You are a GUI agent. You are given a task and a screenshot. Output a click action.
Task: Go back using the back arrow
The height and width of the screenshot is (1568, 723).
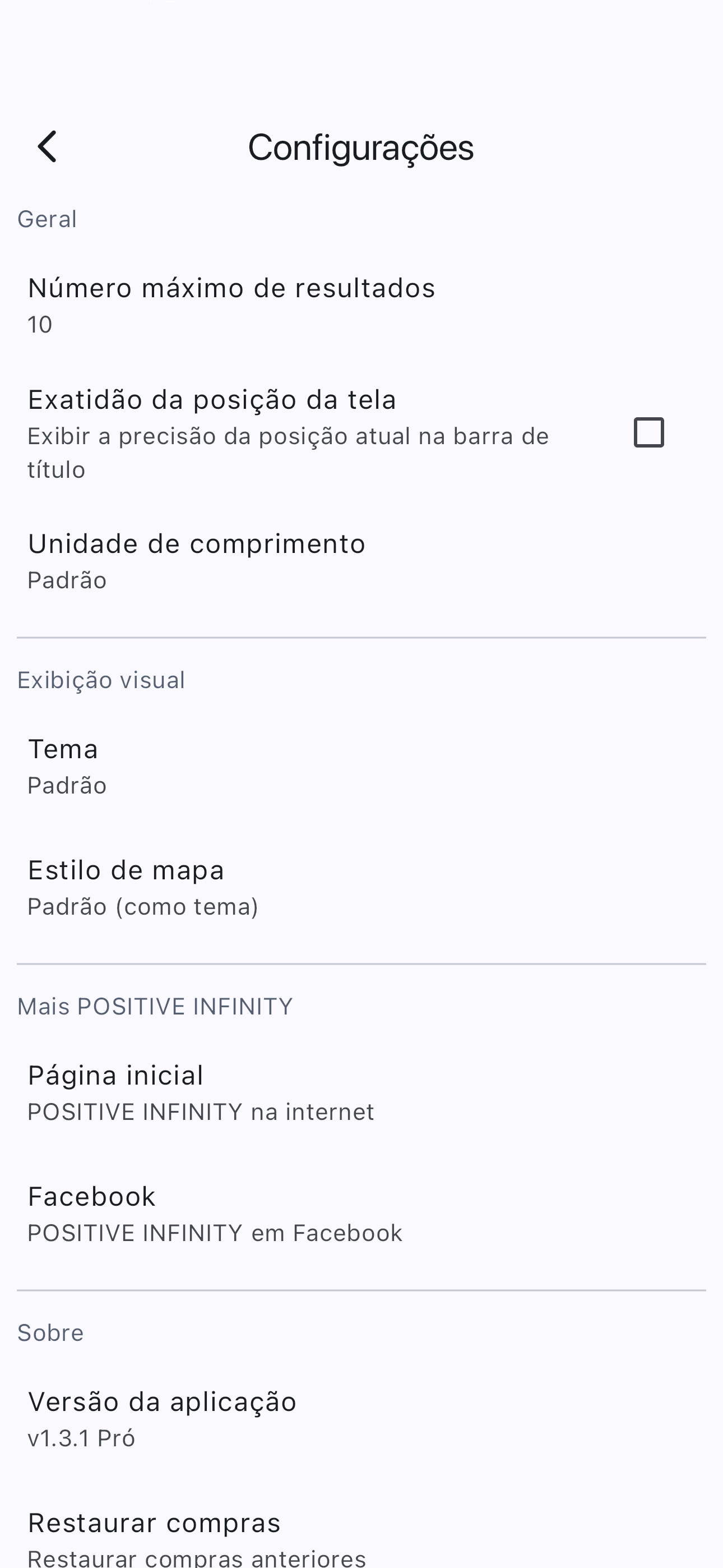coord(48,147)
